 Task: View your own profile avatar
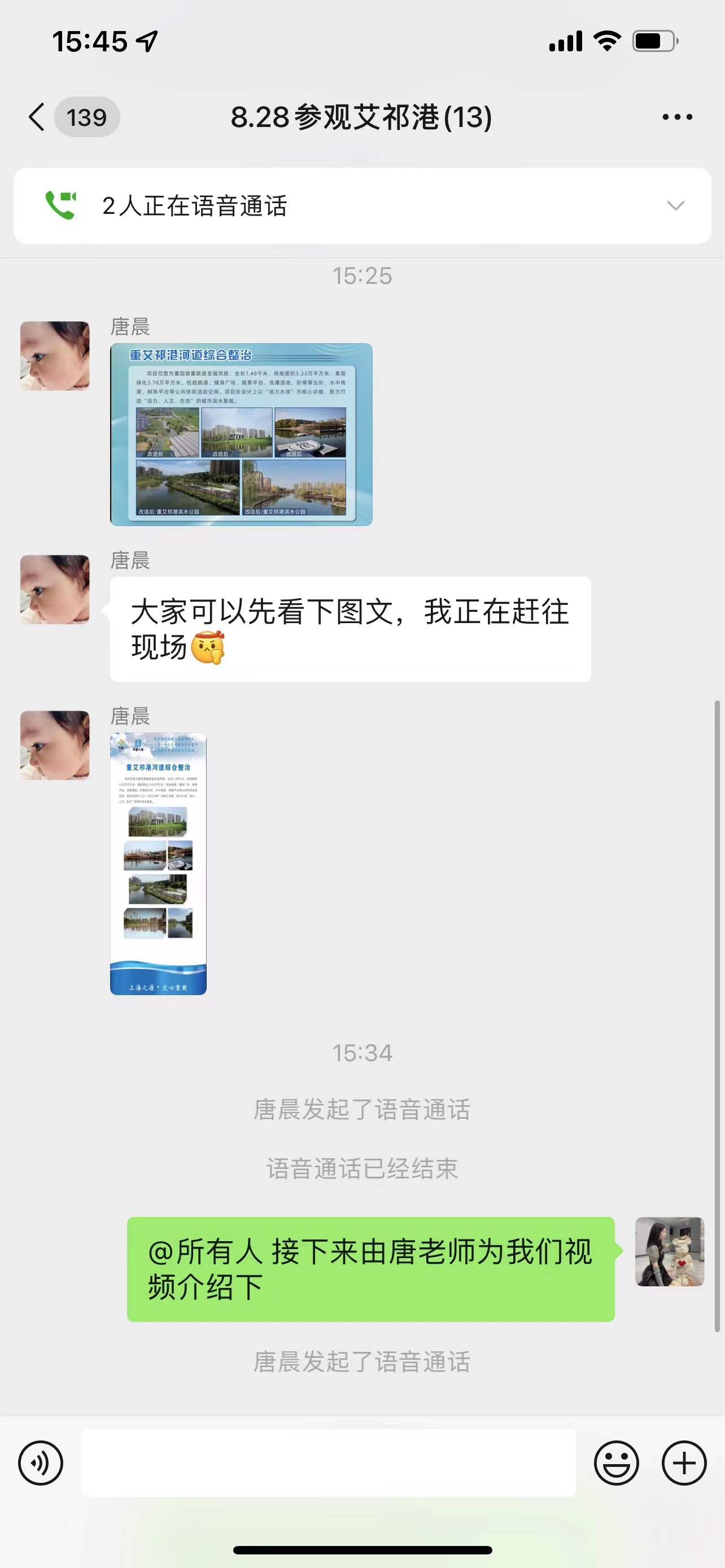(x=670, y=1251)
